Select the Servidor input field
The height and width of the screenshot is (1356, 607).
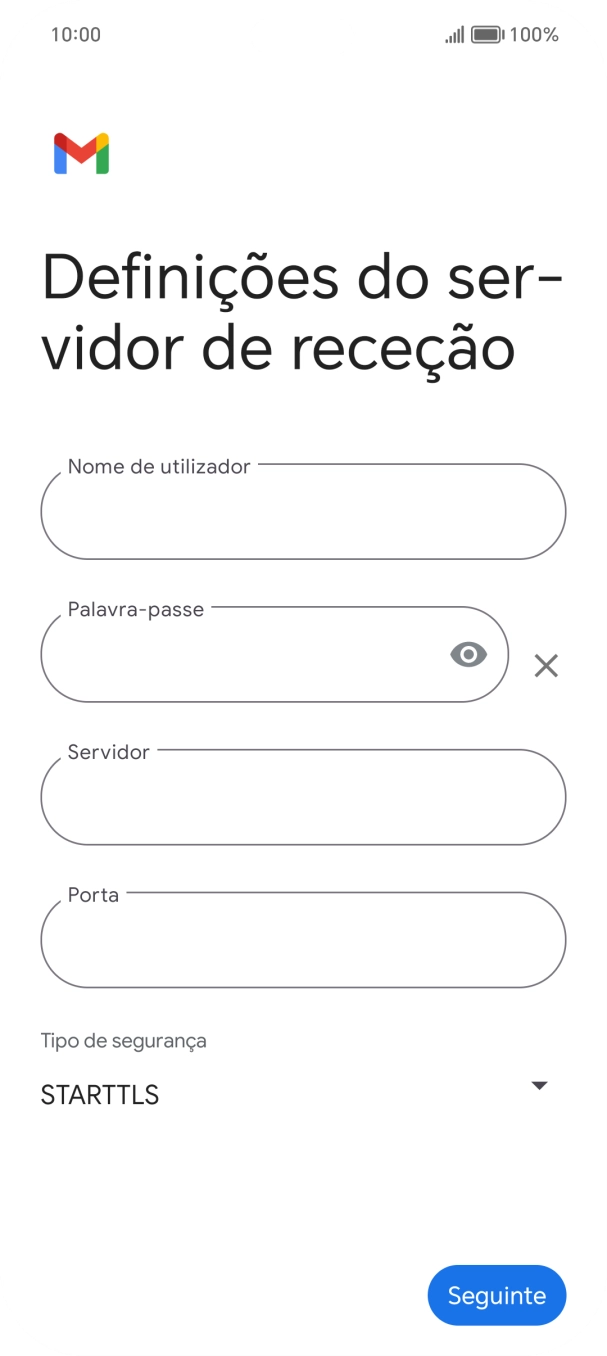click(303, 798)
